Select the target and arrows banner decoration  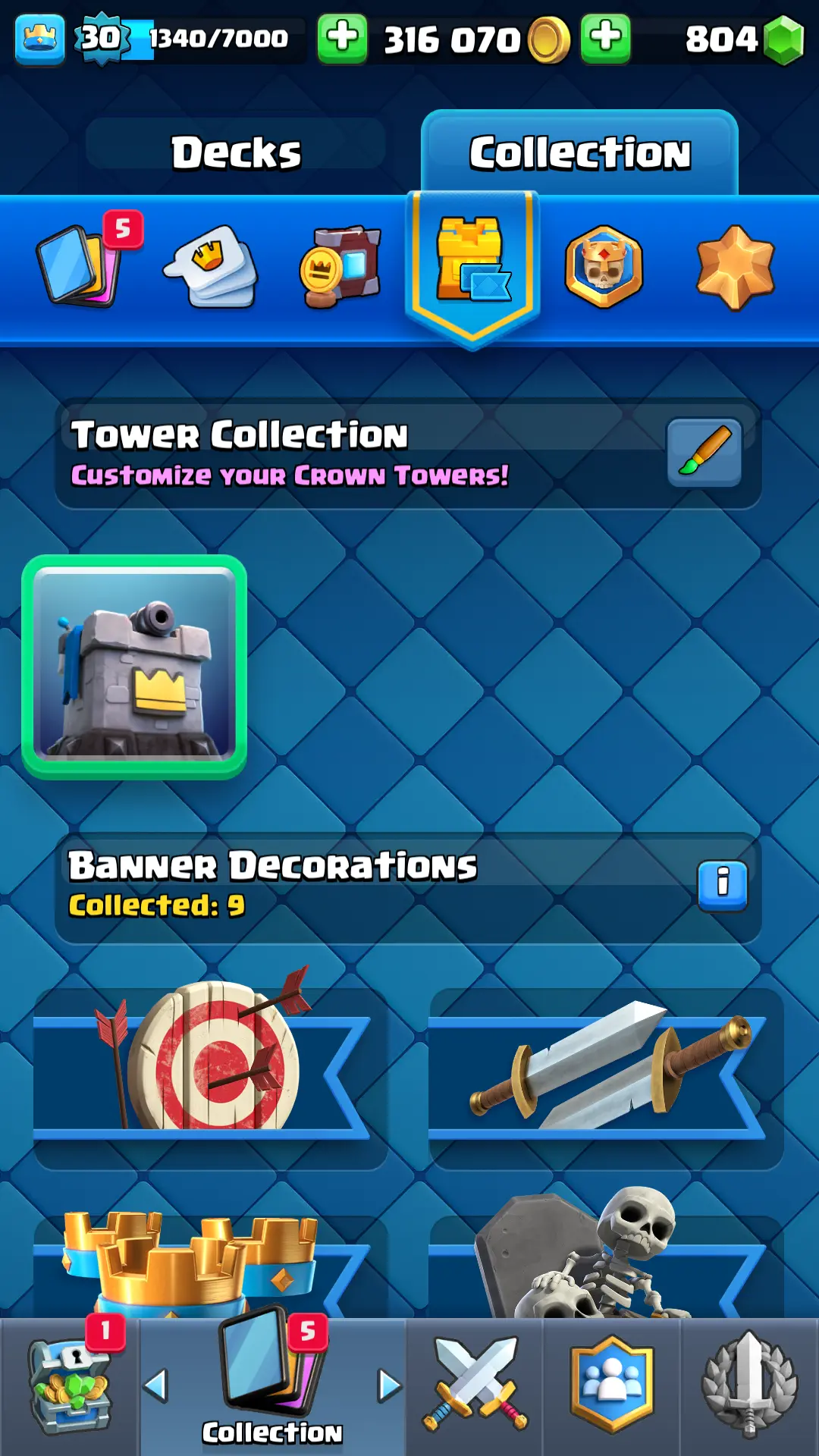point(209,1069)
